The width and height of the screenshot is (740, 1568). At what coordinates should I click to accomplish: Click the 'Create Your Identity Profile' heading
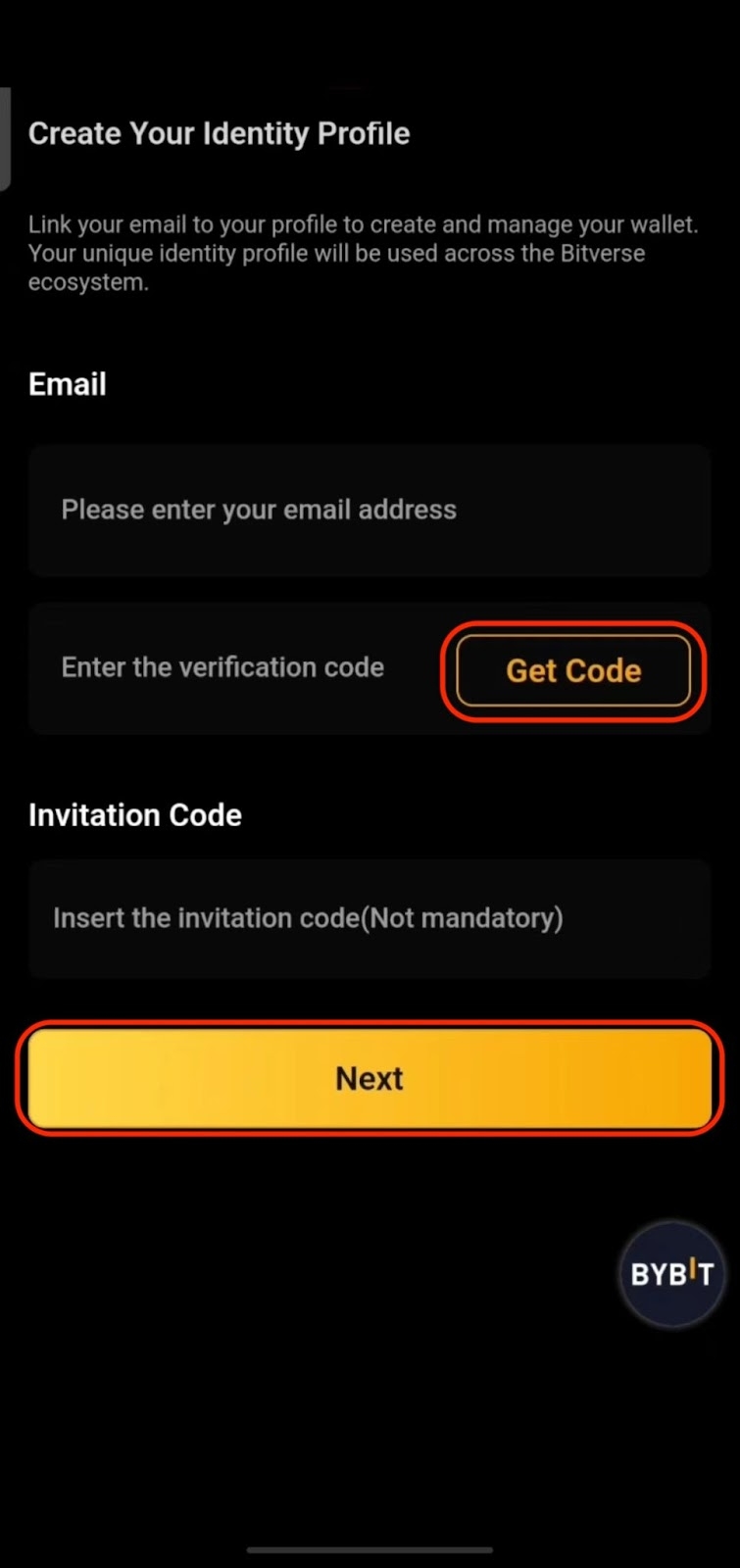219,133
